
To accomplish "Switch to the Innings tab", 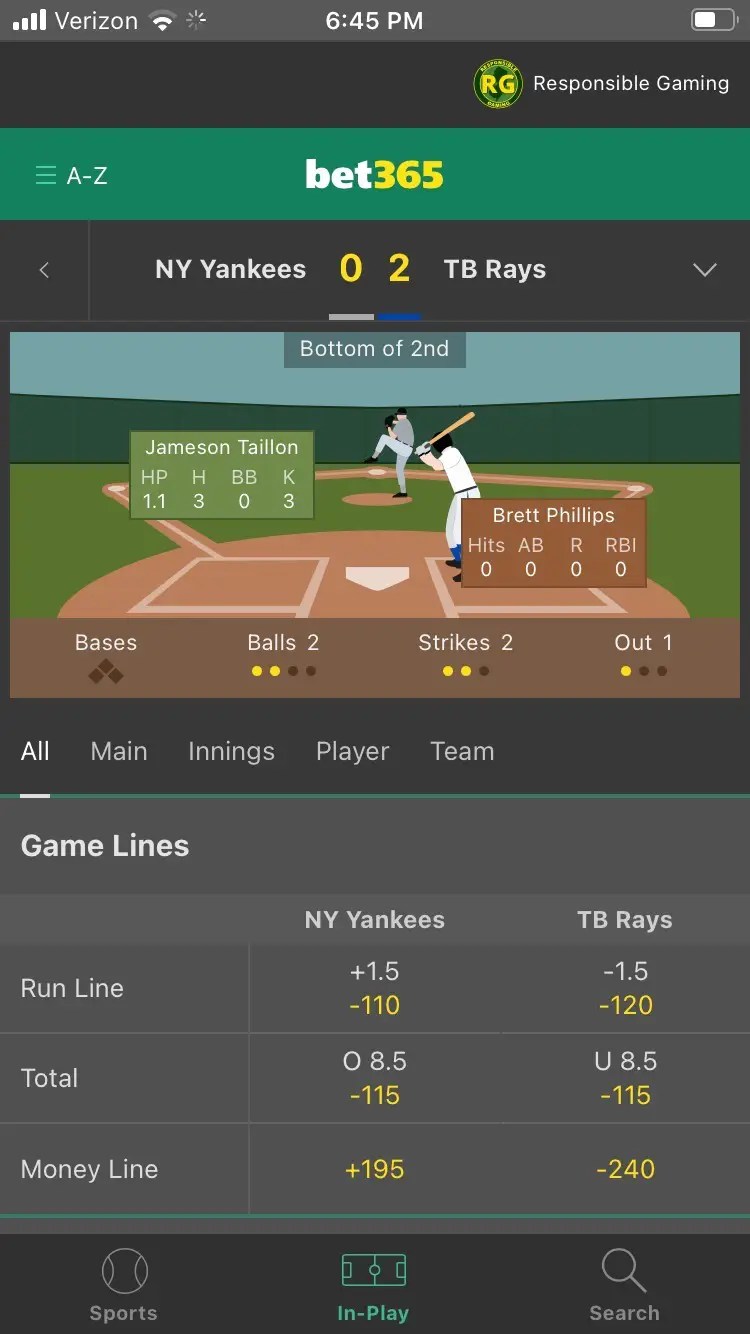I will 231,751.
